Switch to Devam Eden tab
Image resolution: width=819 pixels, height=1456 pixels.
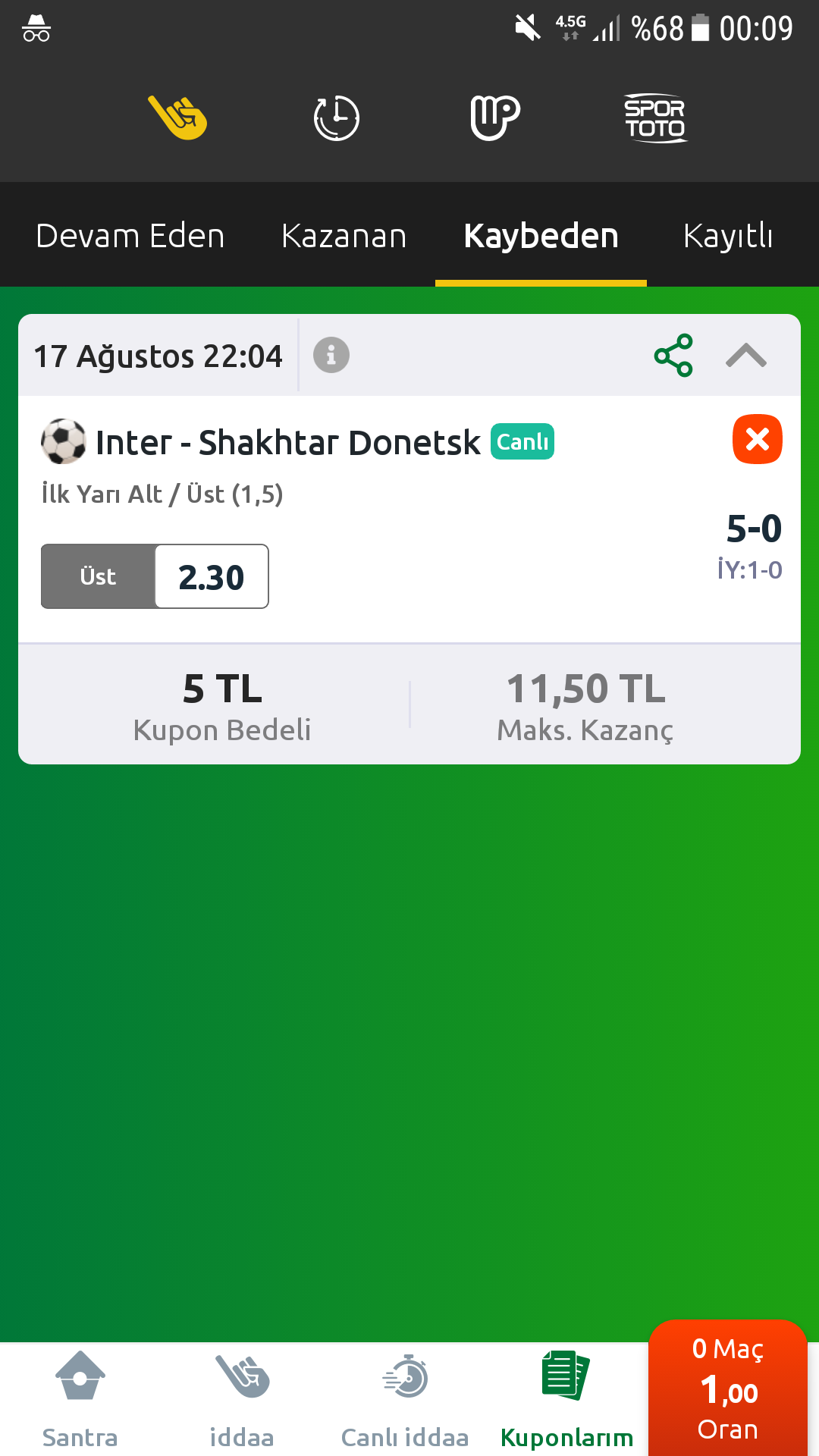click(130, 236)
